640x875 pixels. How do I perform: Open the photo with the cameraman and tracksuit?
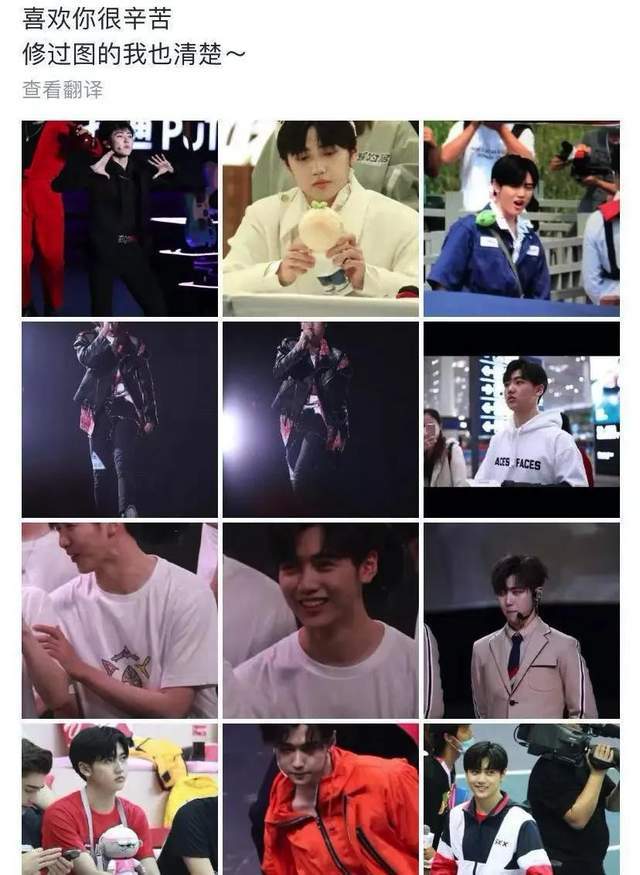521,800
